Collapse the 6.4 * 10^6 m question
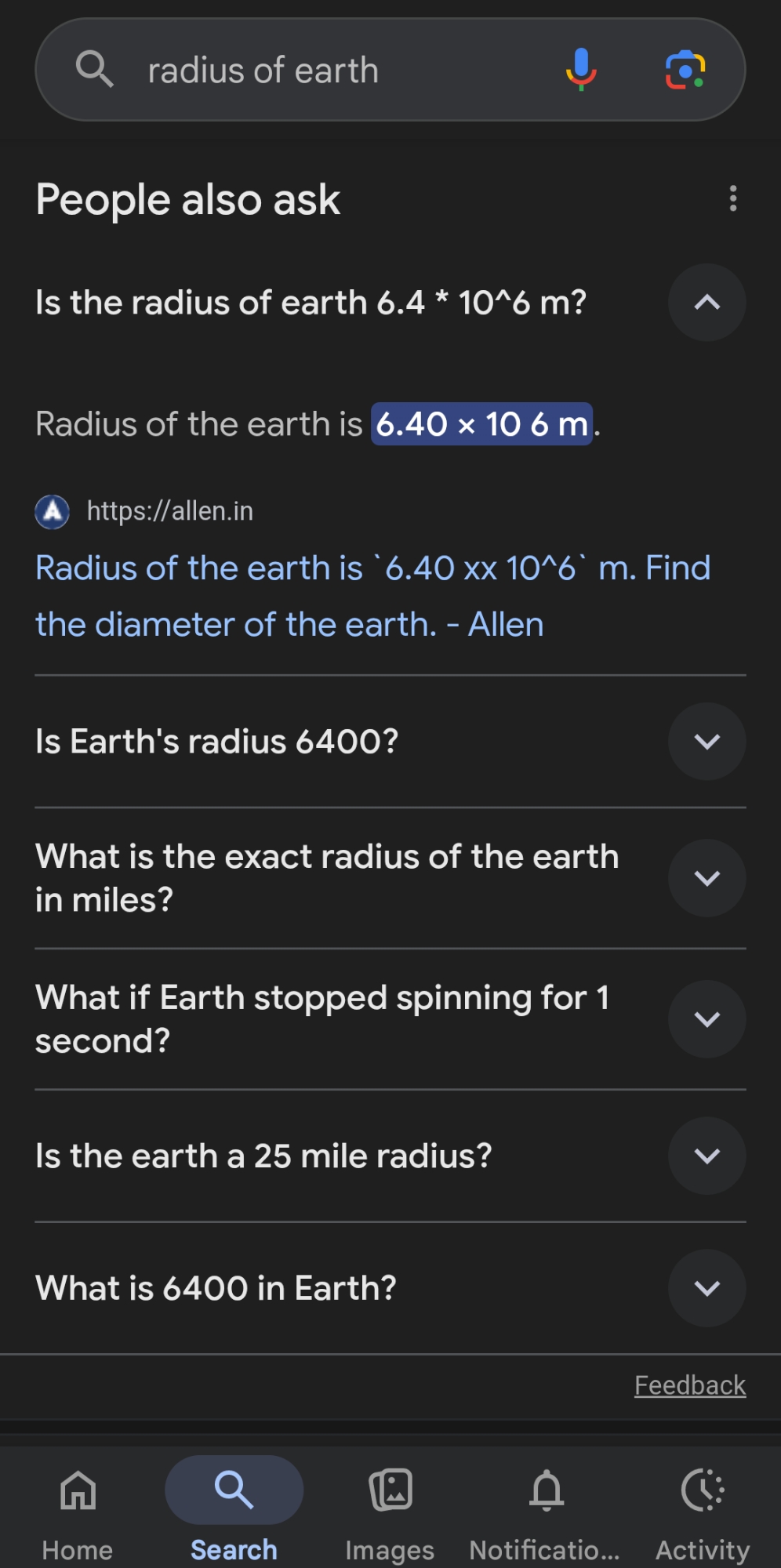This screenshot has width=781, height=1568. coord(707,303)
